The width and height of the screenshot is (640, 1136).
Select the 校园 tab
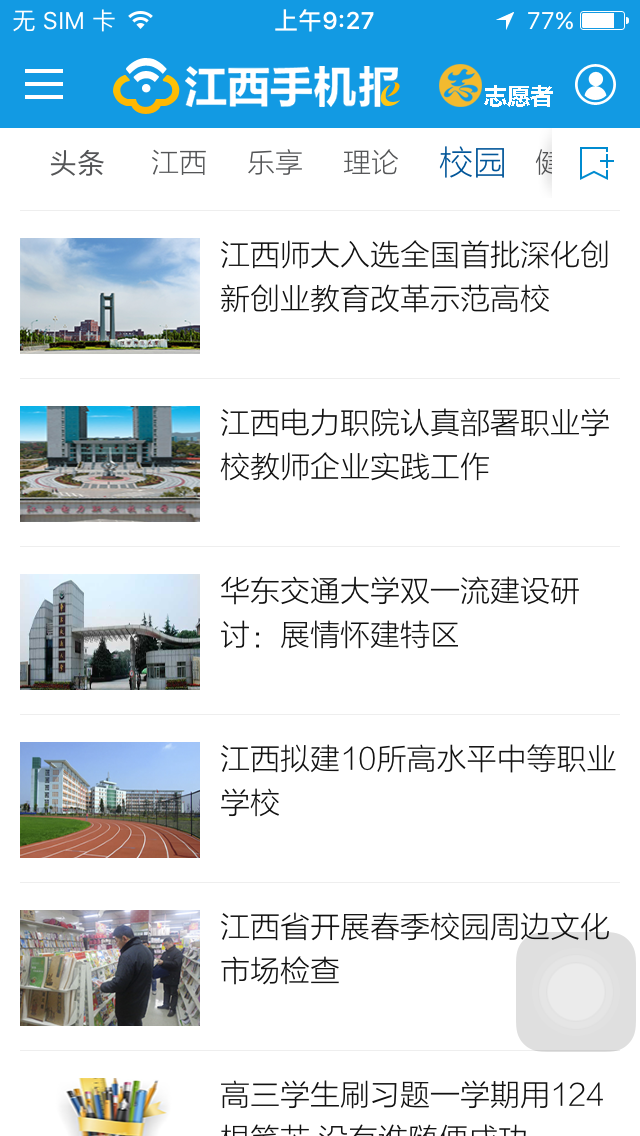[472, 163]
